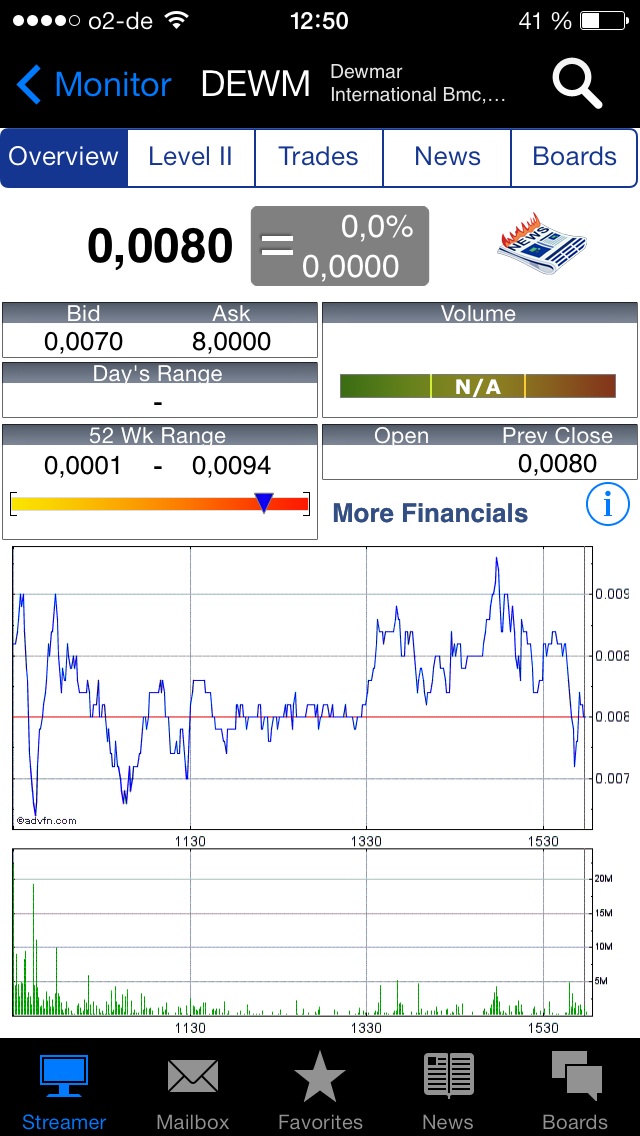The image size is (640, 1136).
Task: Tap the hot news newspaper icon
Action: (540, 243)
